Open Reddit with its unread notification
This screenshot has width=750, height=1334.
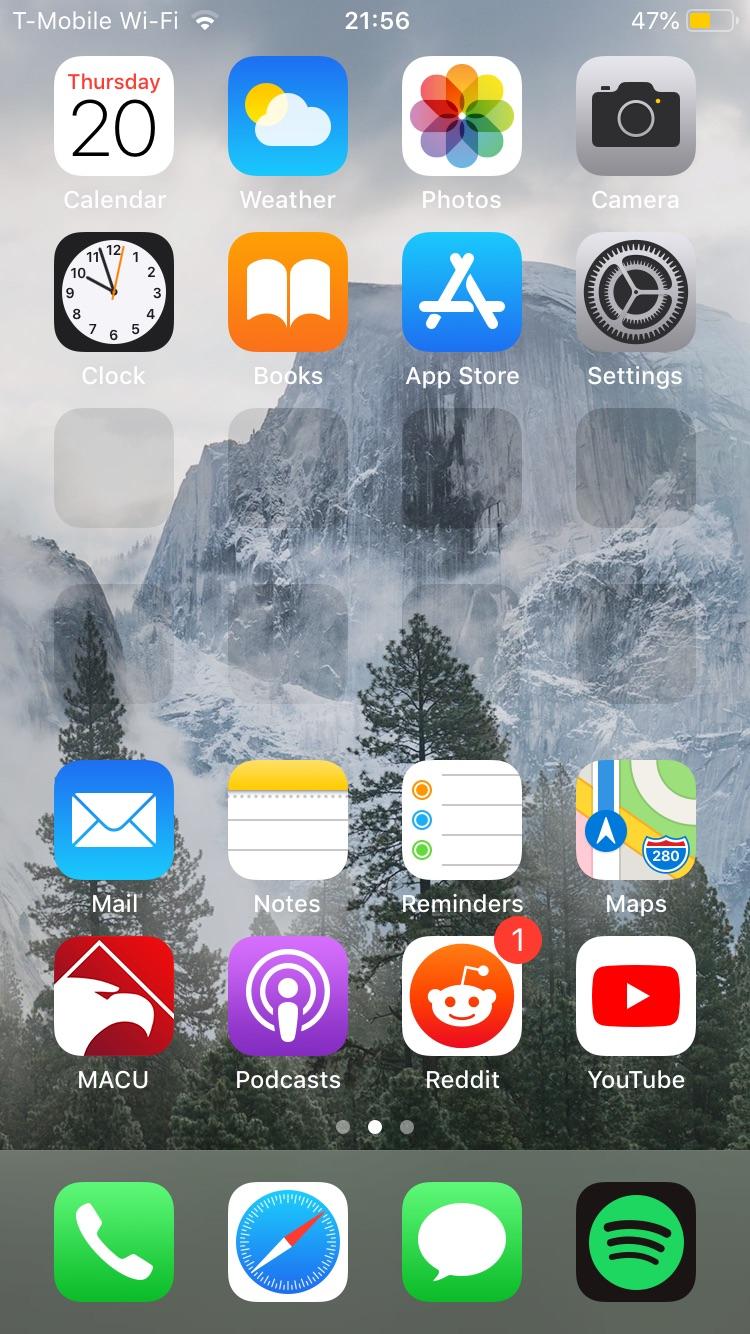click(x=461, y=995)
